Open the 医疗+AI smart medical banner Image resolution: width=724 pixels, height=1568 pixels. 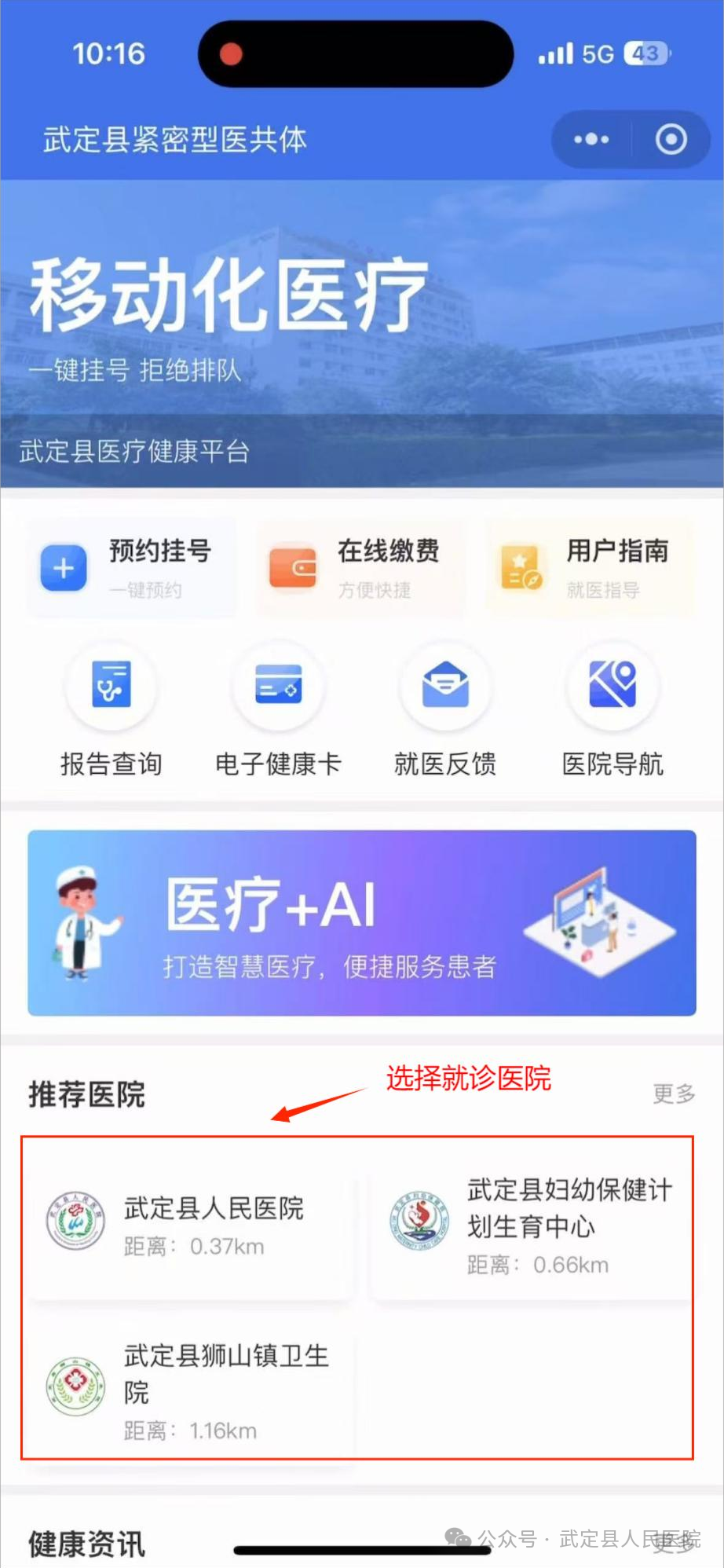(361, 925)
